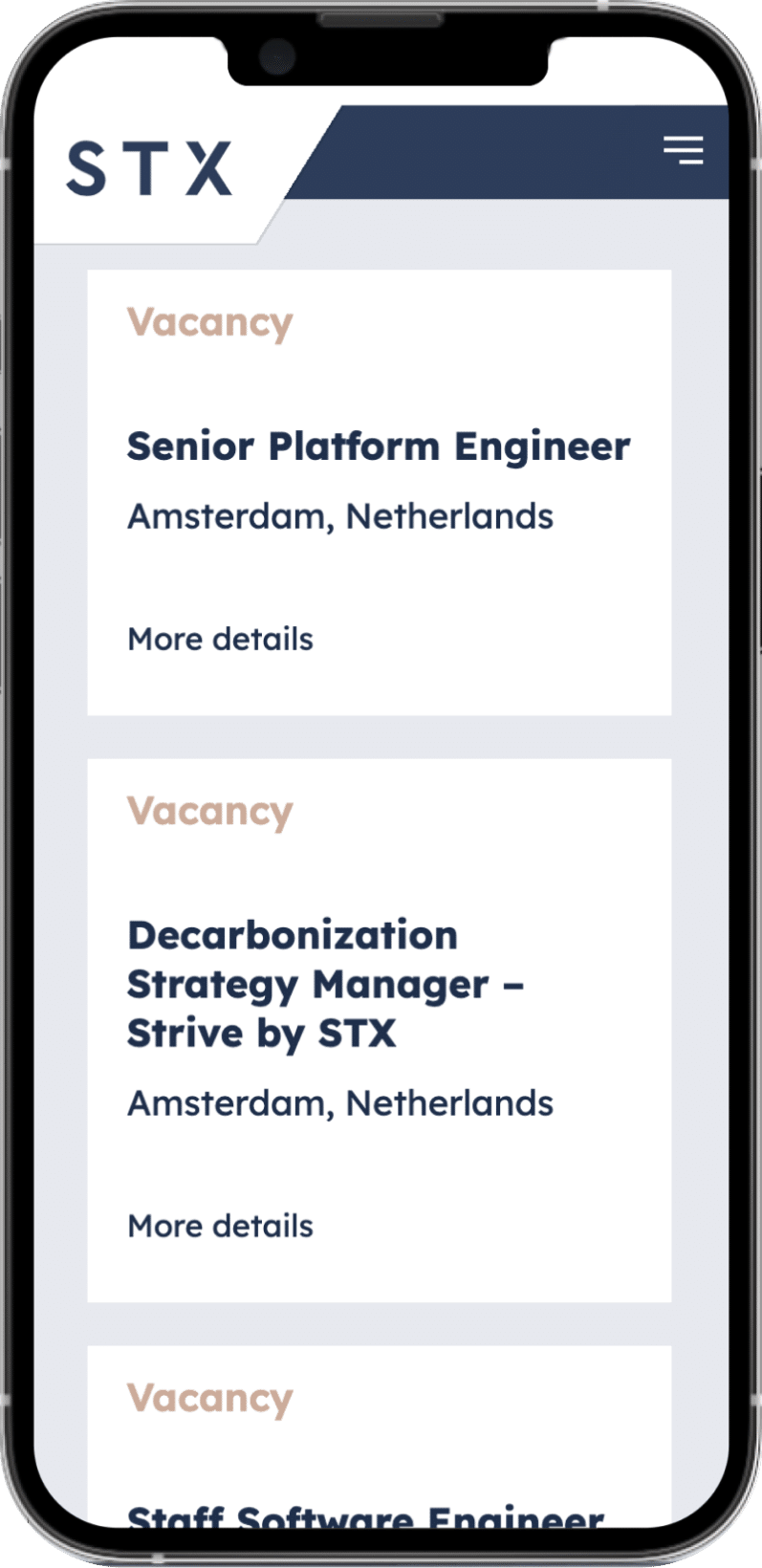762x1568 pixels.
Task: Open the navigation bar at the top
Action: point(478,151)
